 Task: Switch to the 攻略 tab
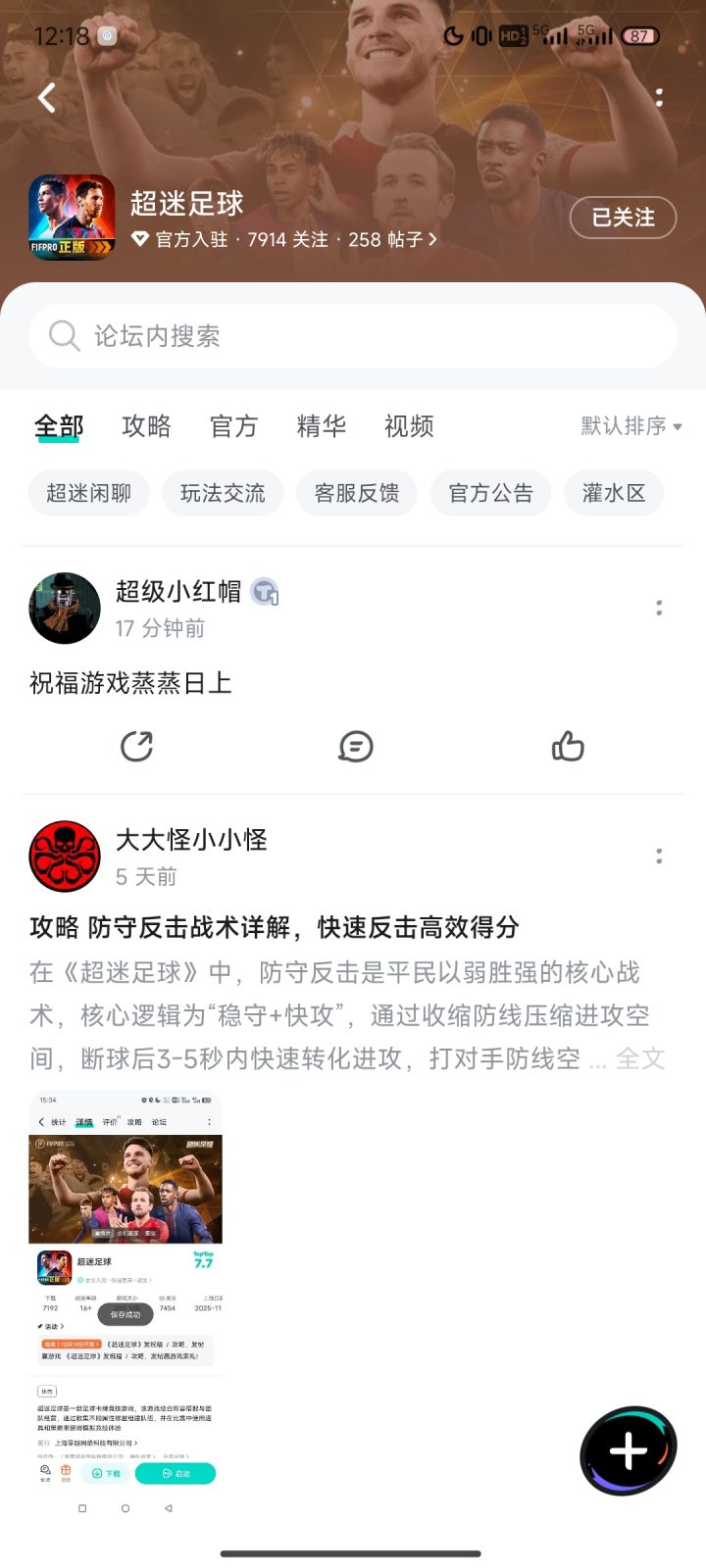(147, 426)
